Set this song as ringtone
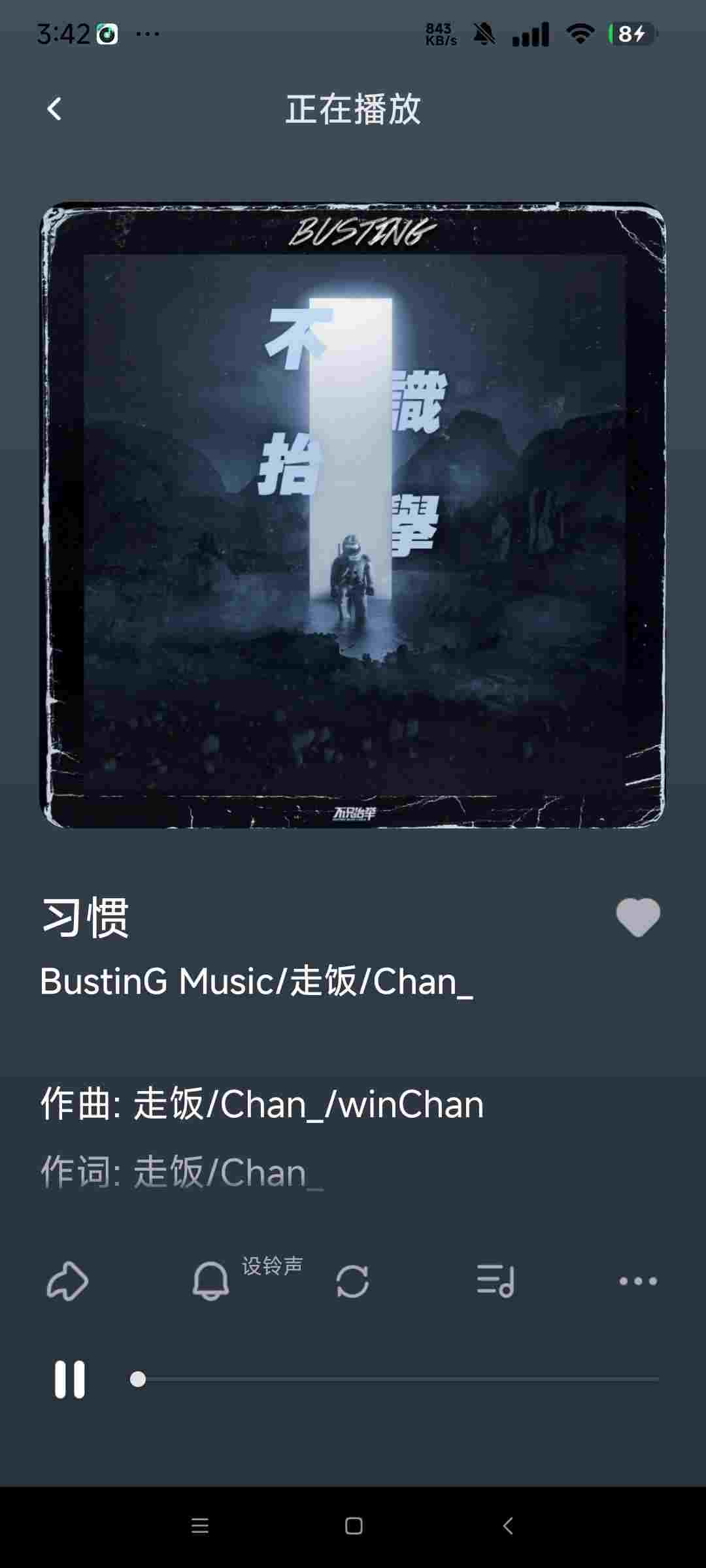 (x=211, y=1281)
